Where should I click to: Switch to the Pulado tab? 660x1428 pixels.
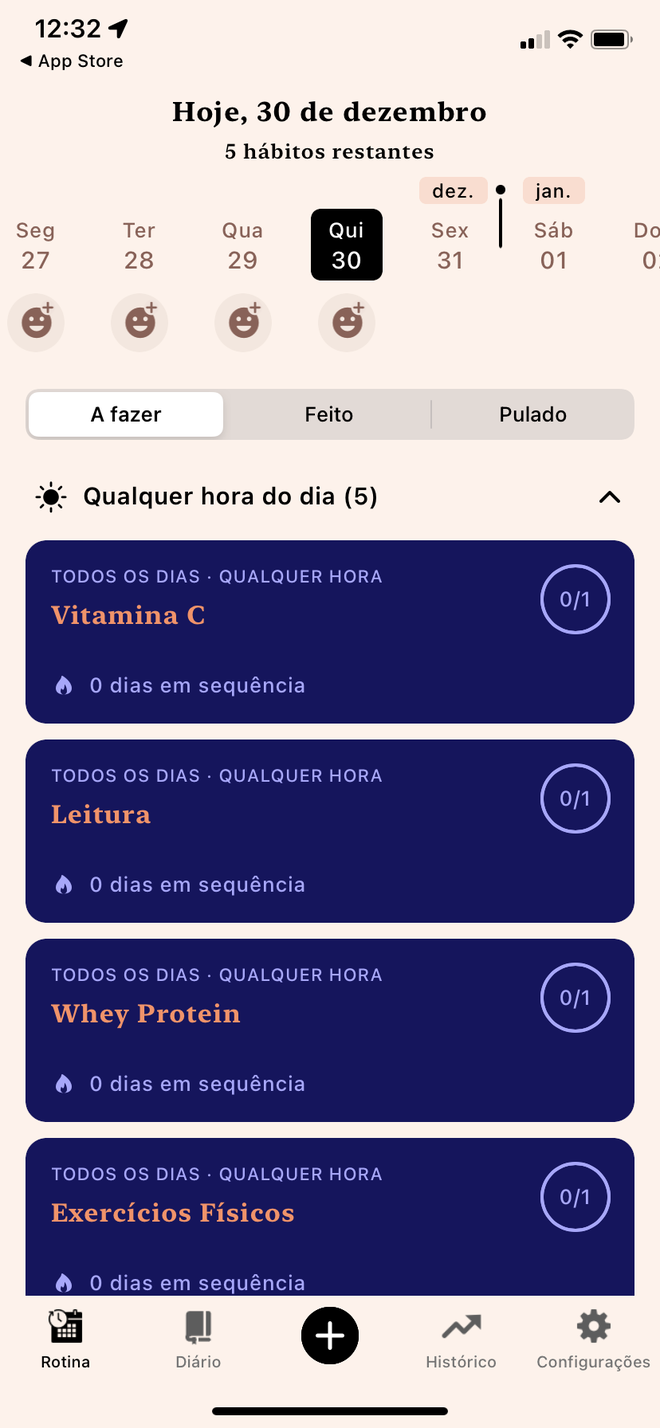point(533,414)
